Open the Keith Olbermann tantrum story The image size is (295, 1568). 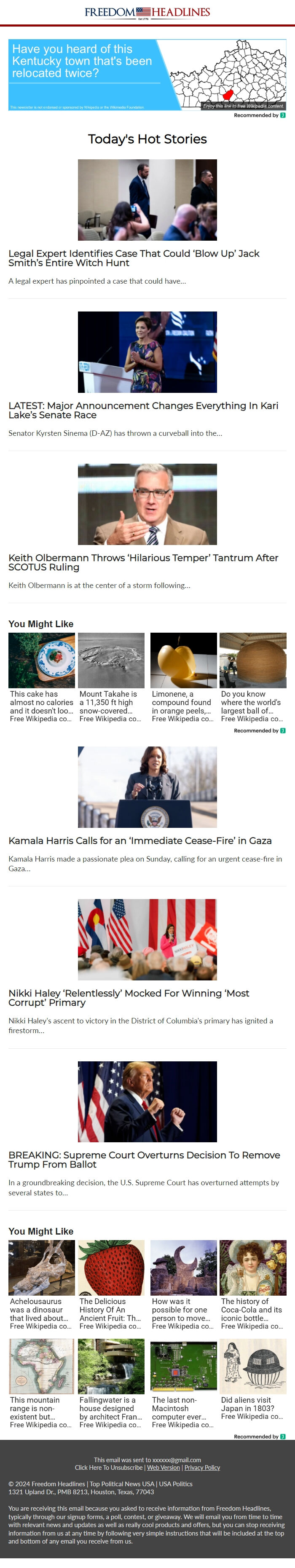point(143,562)
